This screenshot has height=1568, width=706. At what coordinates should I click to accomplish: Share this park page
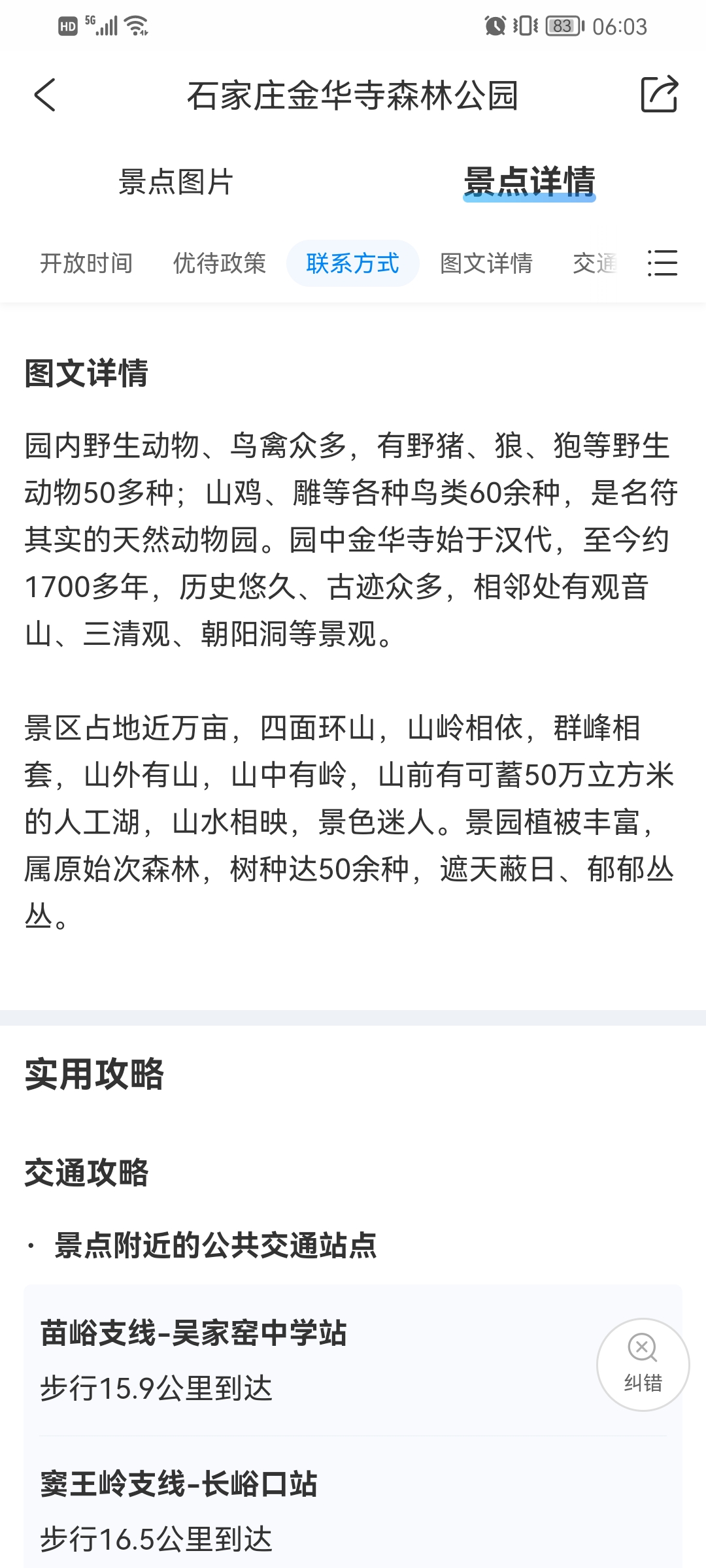point(659,95)
